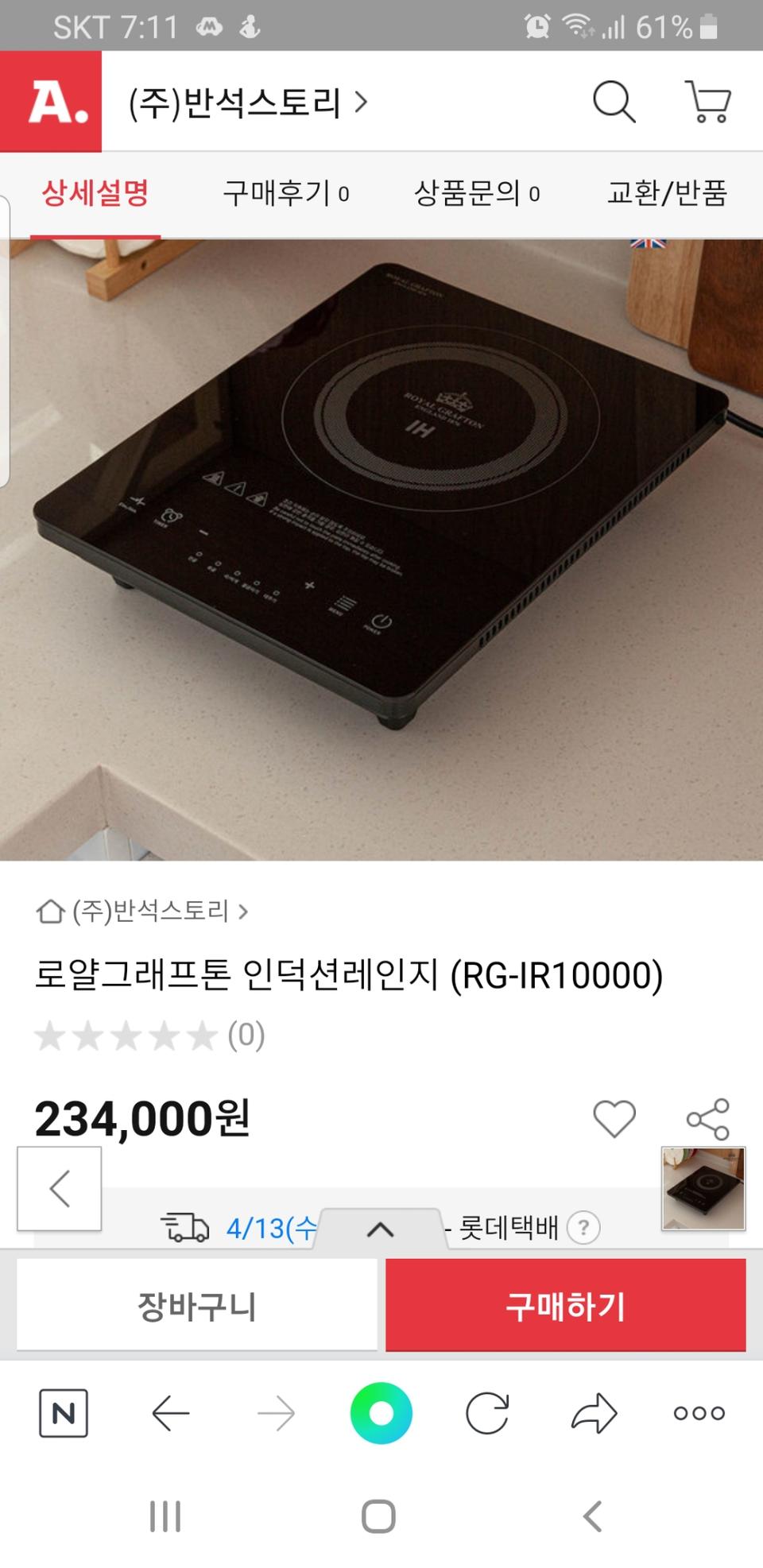Tap the question mark beside 롯데택배
763x1568 pixels.
coord(584,1227)
